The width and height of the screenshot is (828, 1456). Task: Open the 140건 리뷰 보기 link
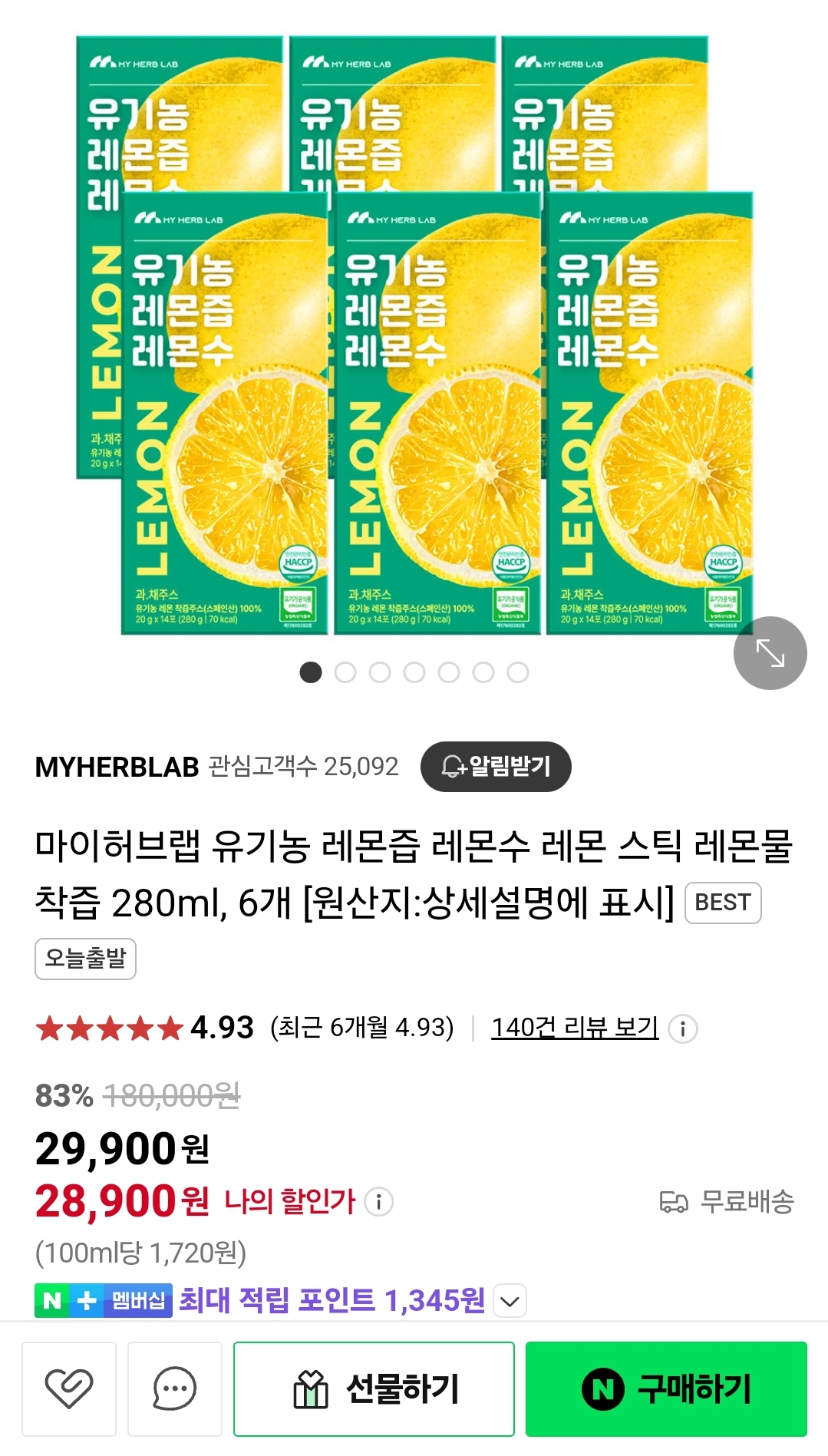575,1027
